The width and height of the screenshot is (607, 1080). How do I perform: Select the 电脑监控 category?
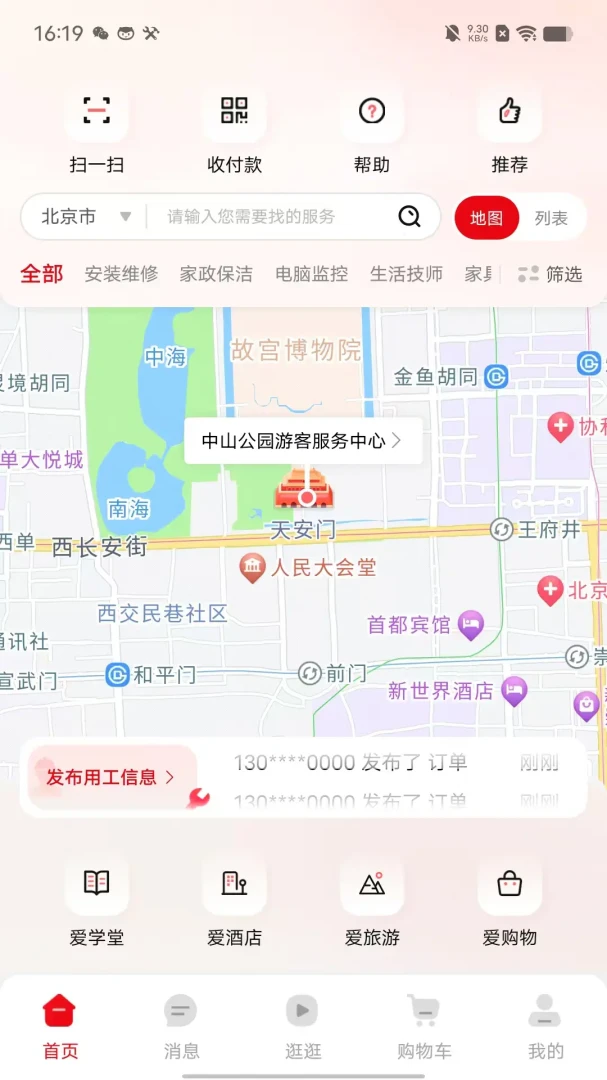click(311, 274)
